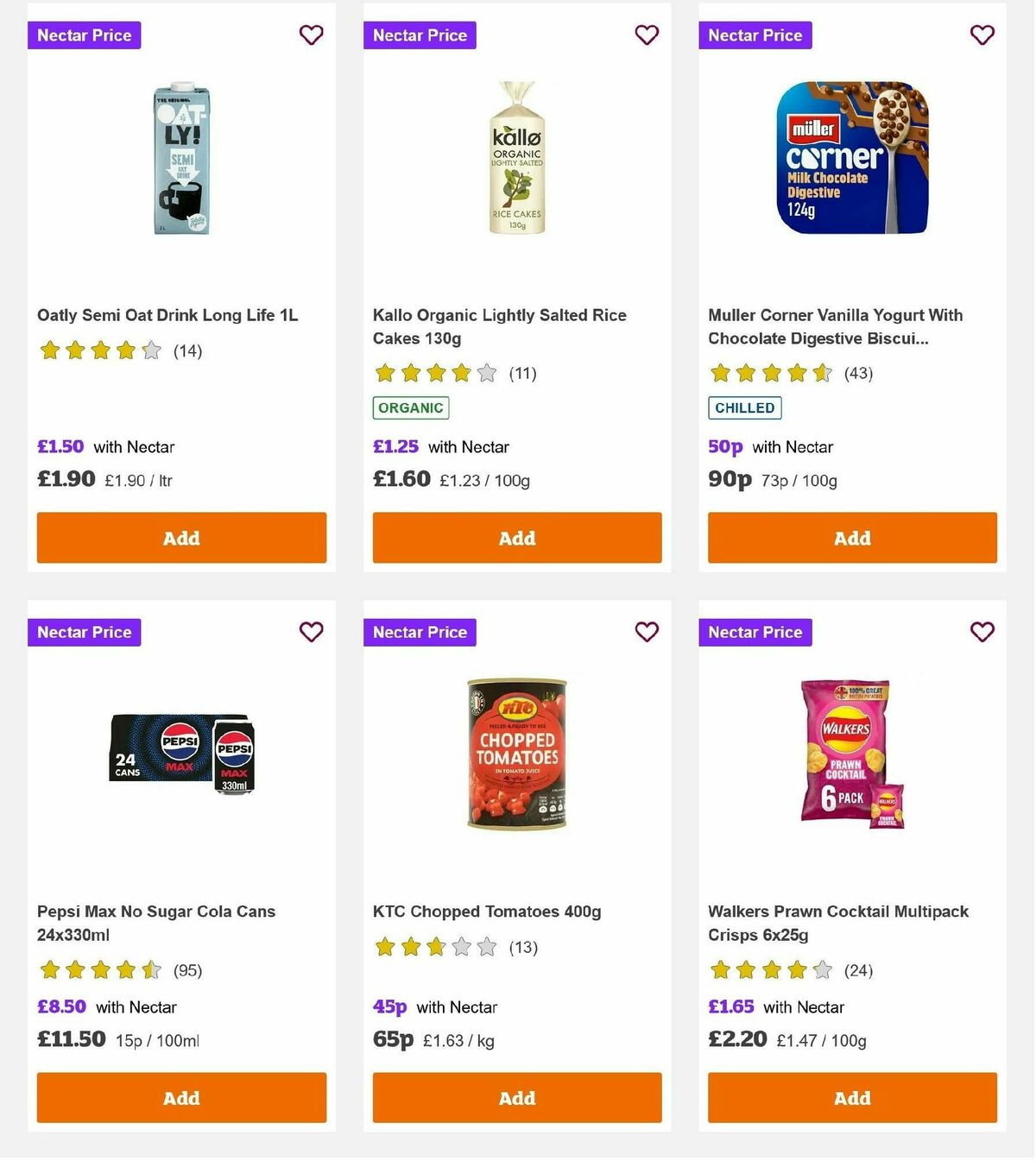Image resolution: width=1036 pixels, height=1161 pixels.
Task: Open the Muller Corner yogurt product page
Action: [x=835, y=326]
